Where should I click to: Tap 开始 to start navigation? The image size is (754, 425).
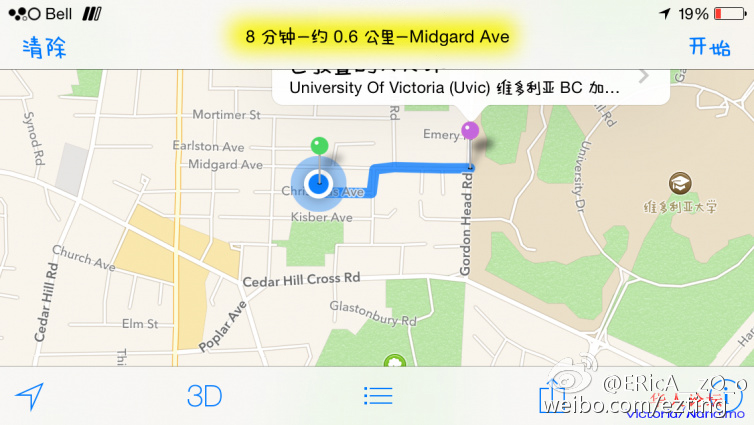(x=709, y=46)
